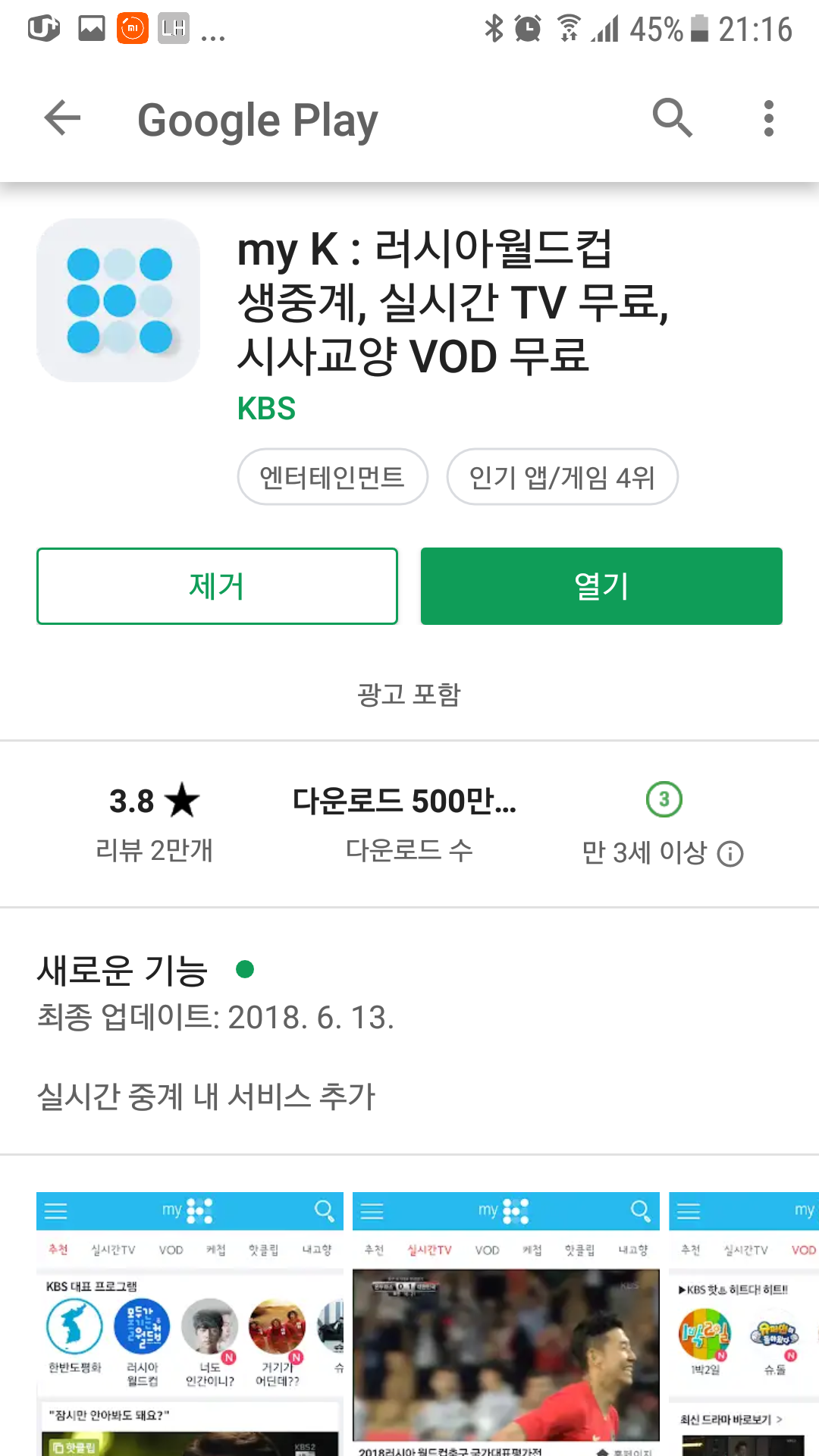Viewport: 819px width, 1456px height.
Task: Open the third partially visible screenshot
Action: 744,1324
